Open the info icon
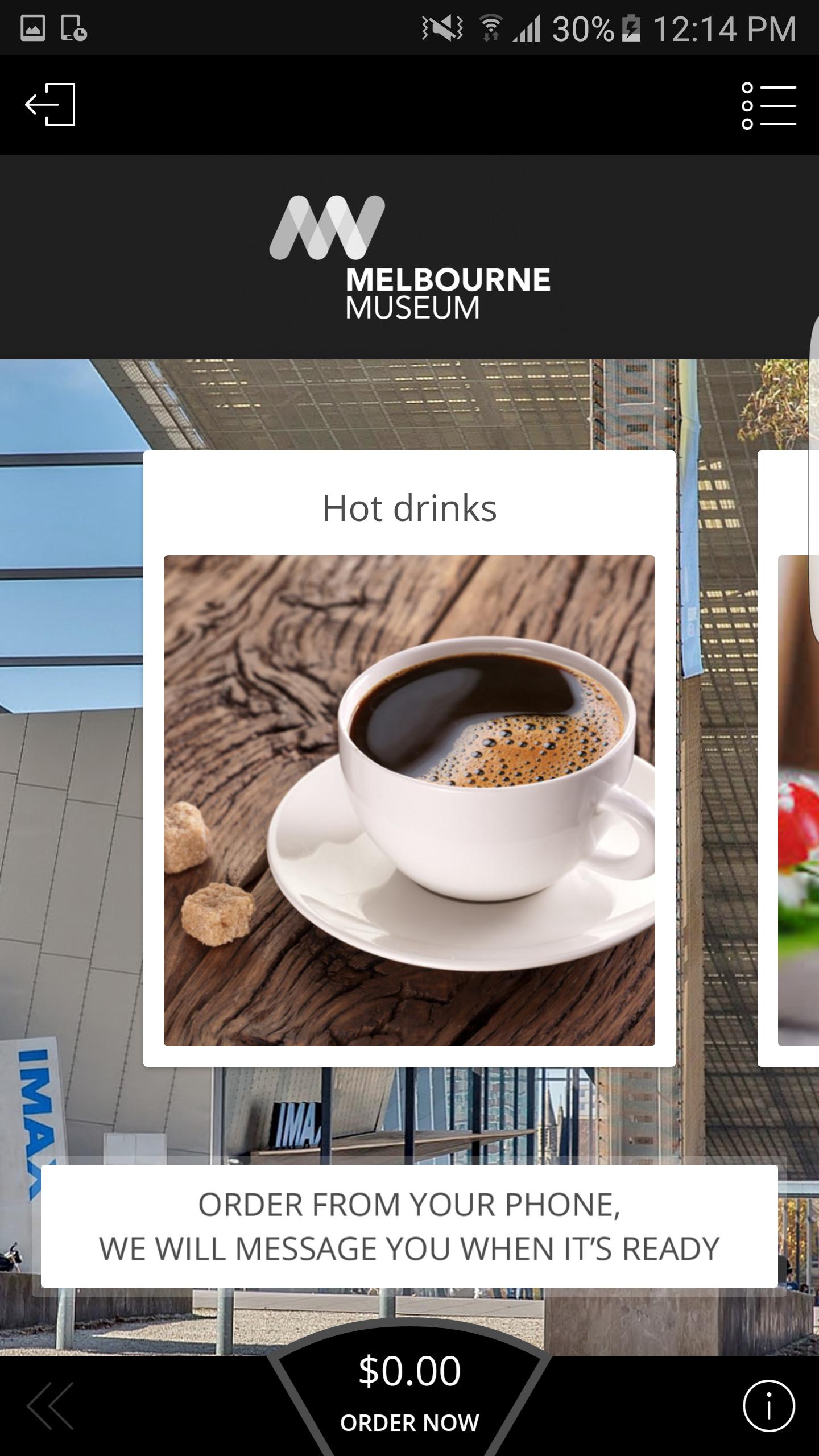The height and width of the screenshot is (1456, 819). point(768,1405)
